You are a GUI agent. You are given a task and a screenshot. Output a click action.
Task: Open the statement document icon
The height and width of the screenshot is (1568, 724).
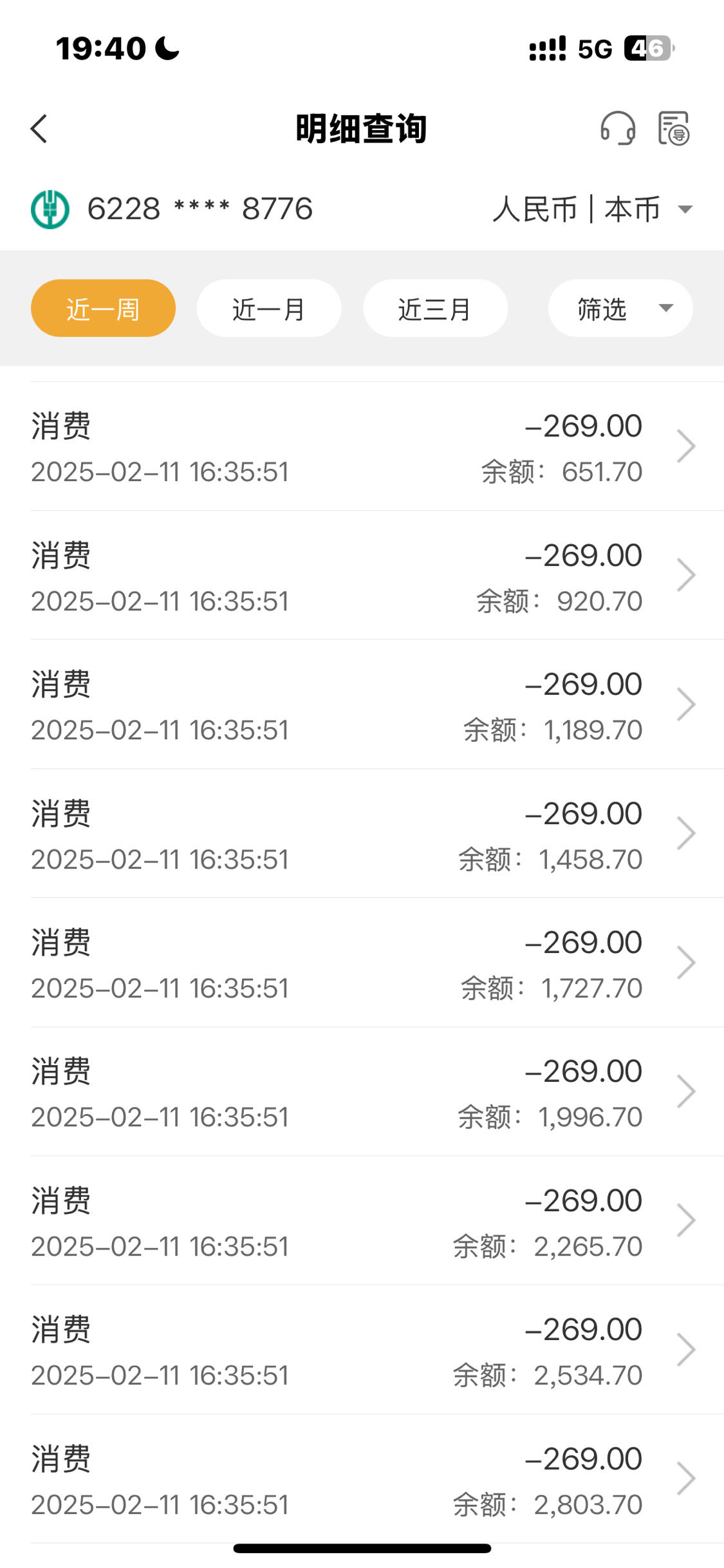(x=673, y=128)
